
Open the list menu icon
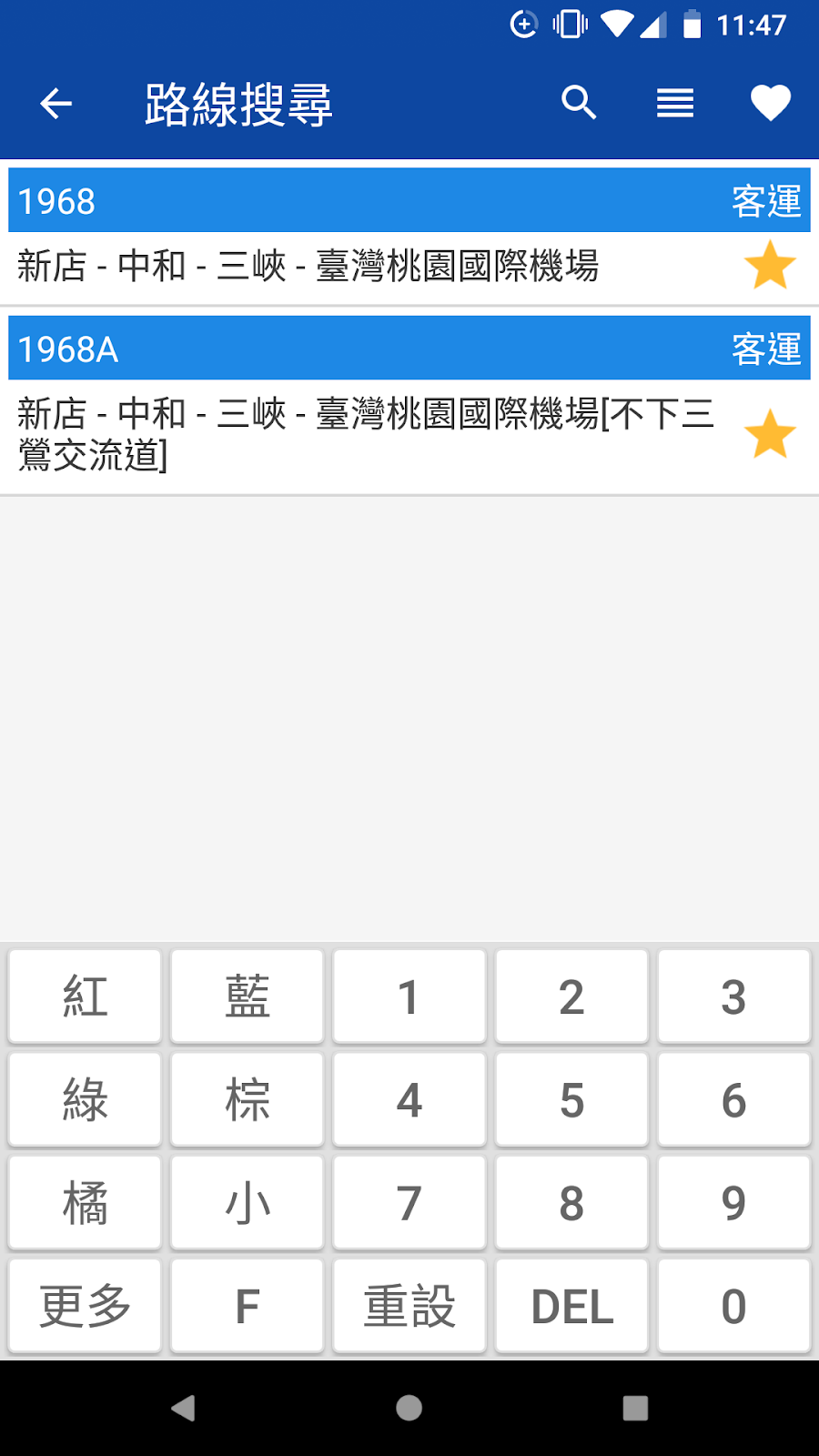tap(675, 103)
